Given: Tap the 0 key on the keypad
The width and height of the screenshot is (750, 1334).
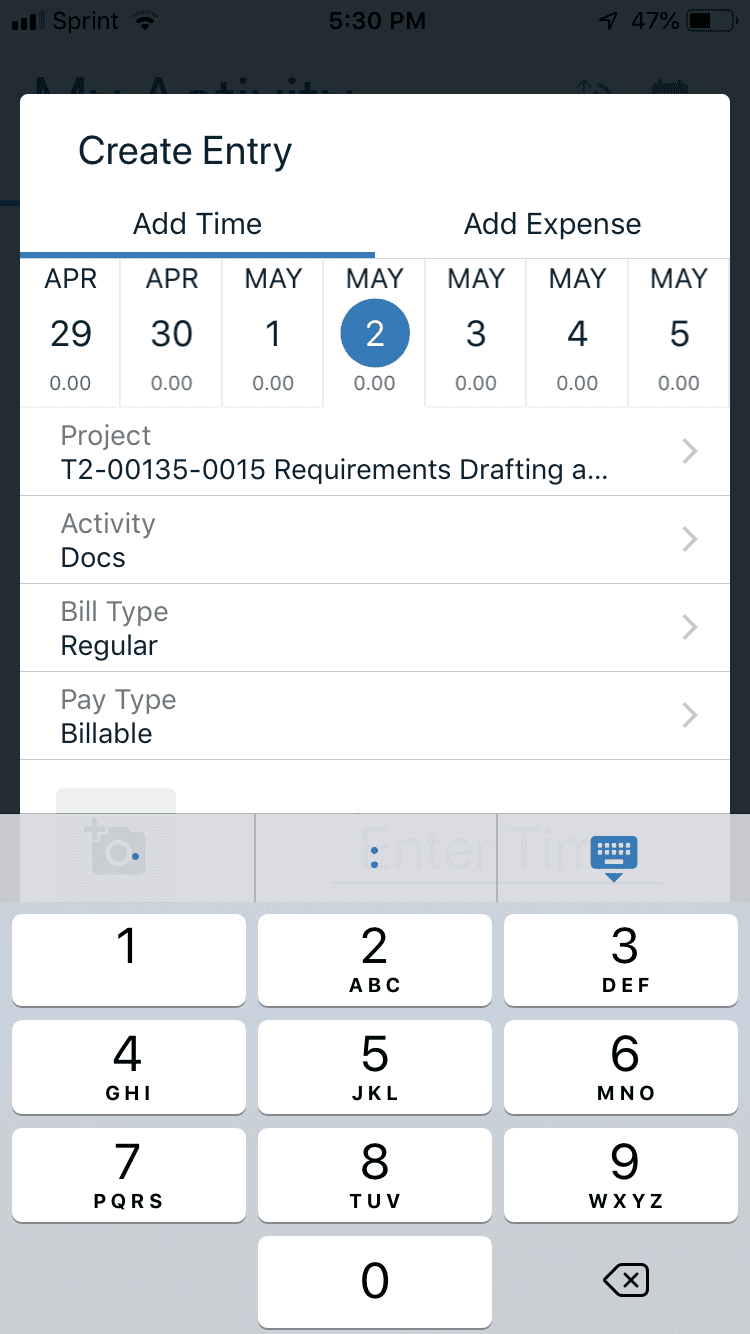Looking at the screenshot, I should click(375, 1283).
